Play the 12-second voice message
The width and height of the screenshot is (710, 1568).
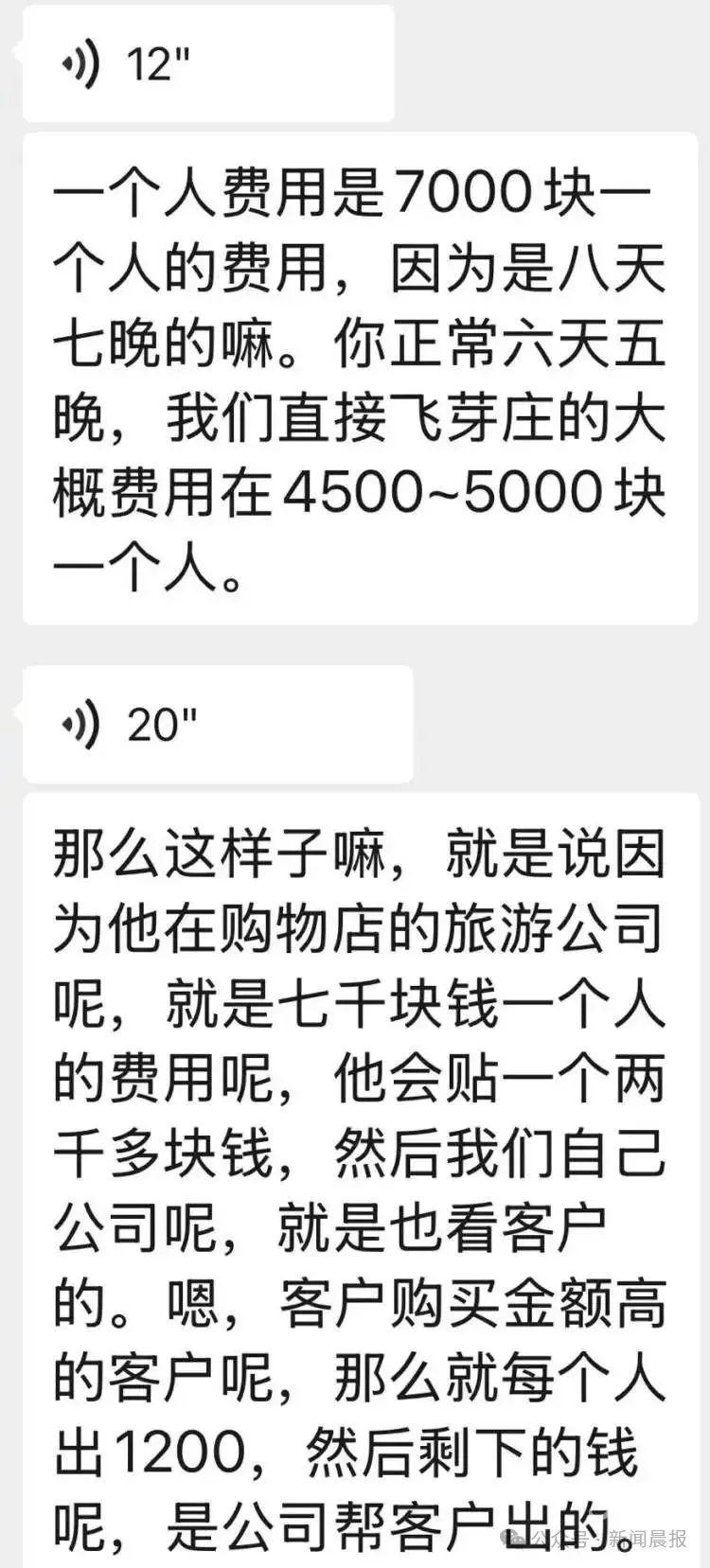(208, 64)
